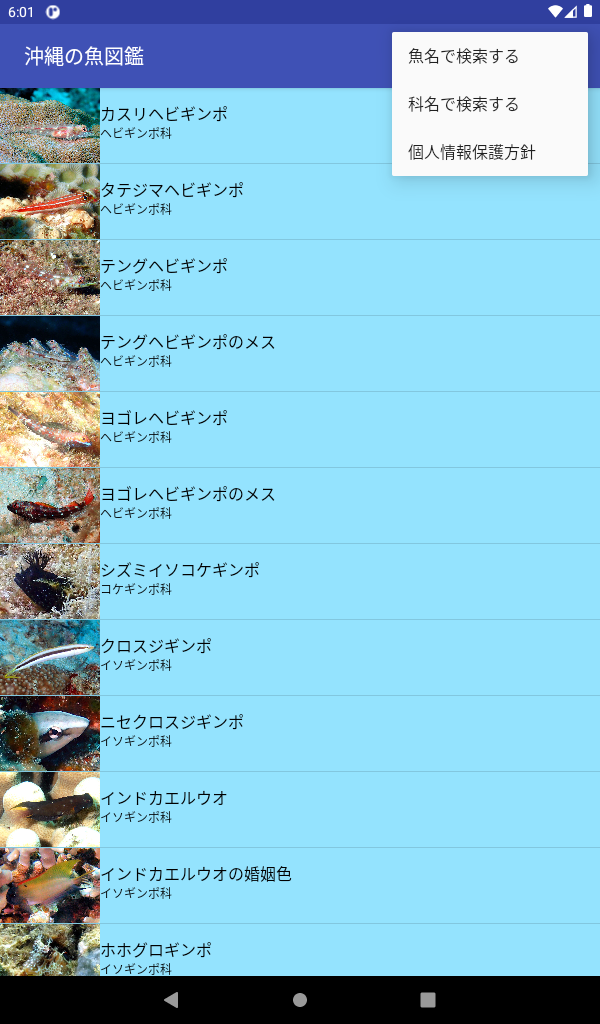
Task: Tap the system home button
Action: coord(300,1000)
